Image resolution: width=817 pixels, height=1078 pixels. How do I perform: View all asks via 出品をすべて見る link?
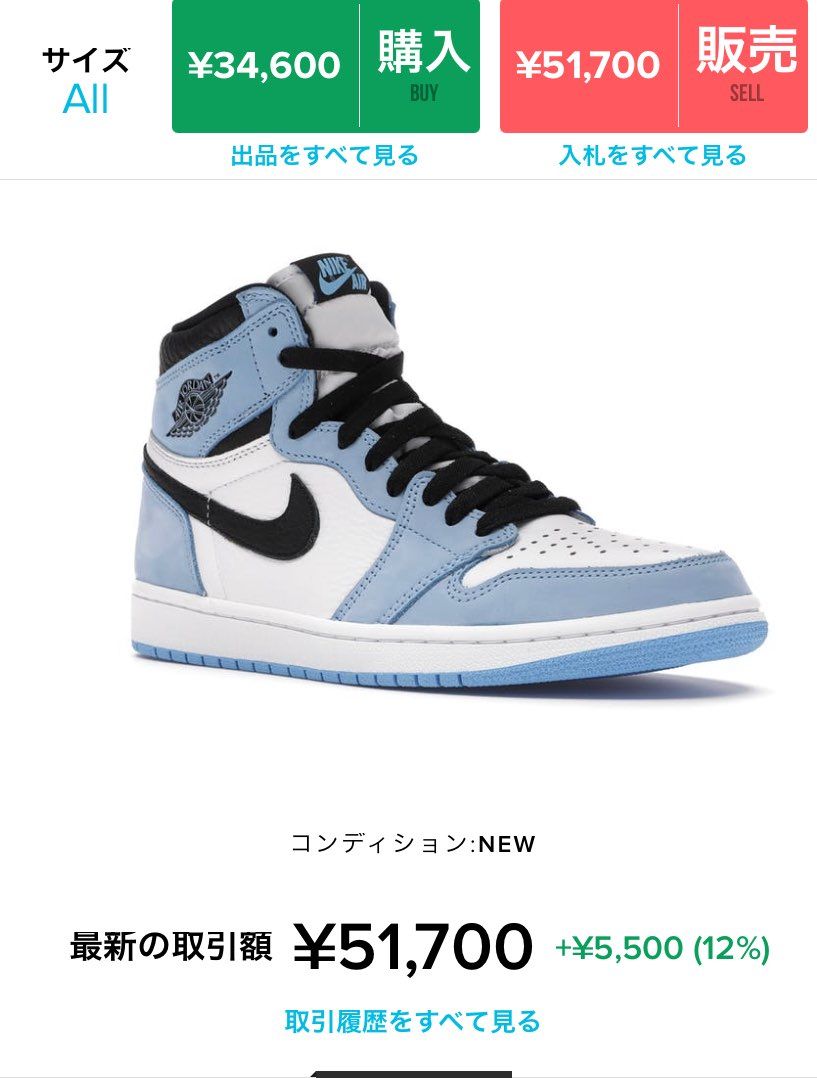point(324,155)
